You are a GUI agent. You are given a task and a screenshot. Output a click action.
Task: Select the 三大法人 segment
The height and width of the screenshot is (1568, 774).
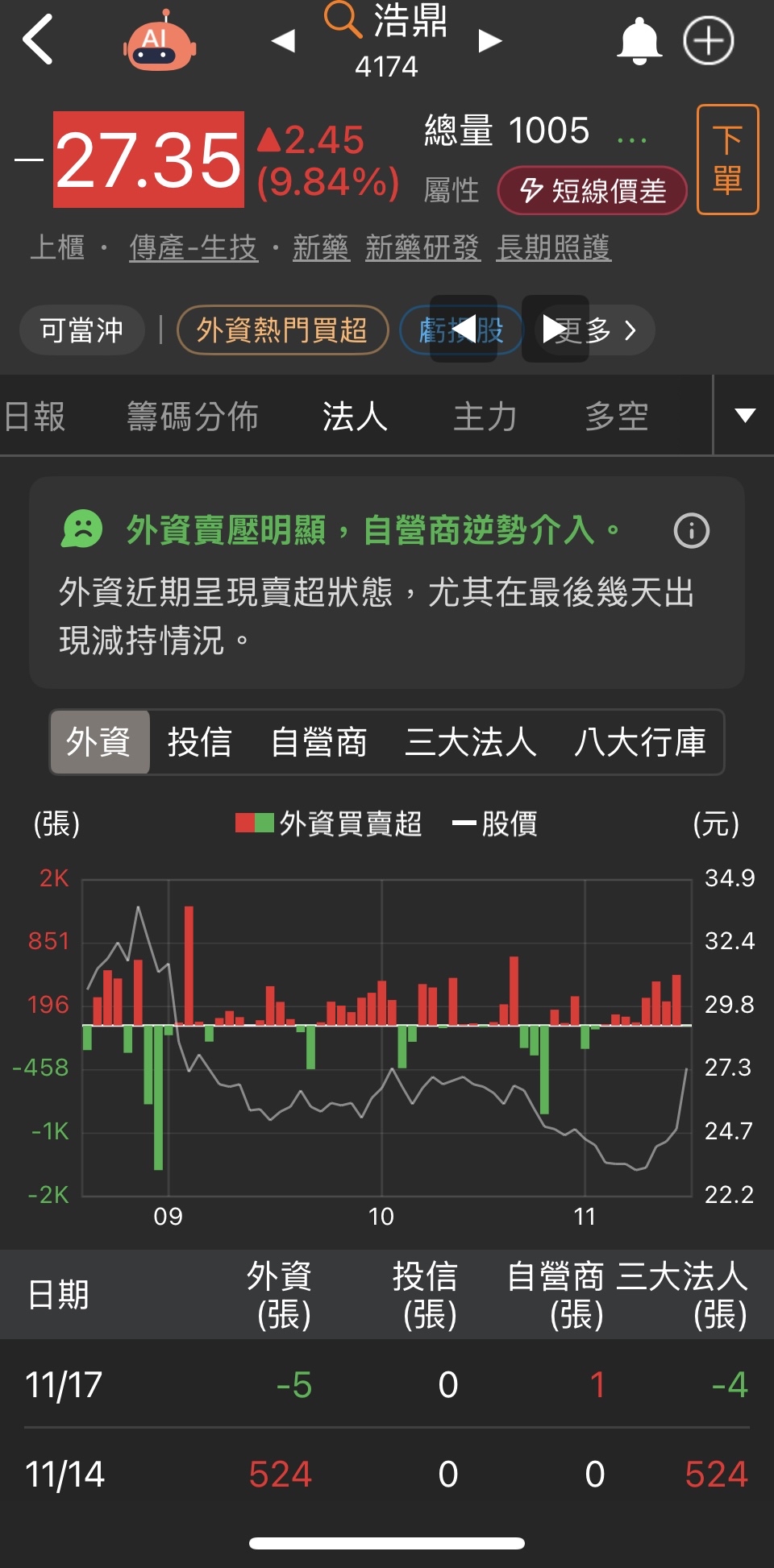(x=470, y=742)
